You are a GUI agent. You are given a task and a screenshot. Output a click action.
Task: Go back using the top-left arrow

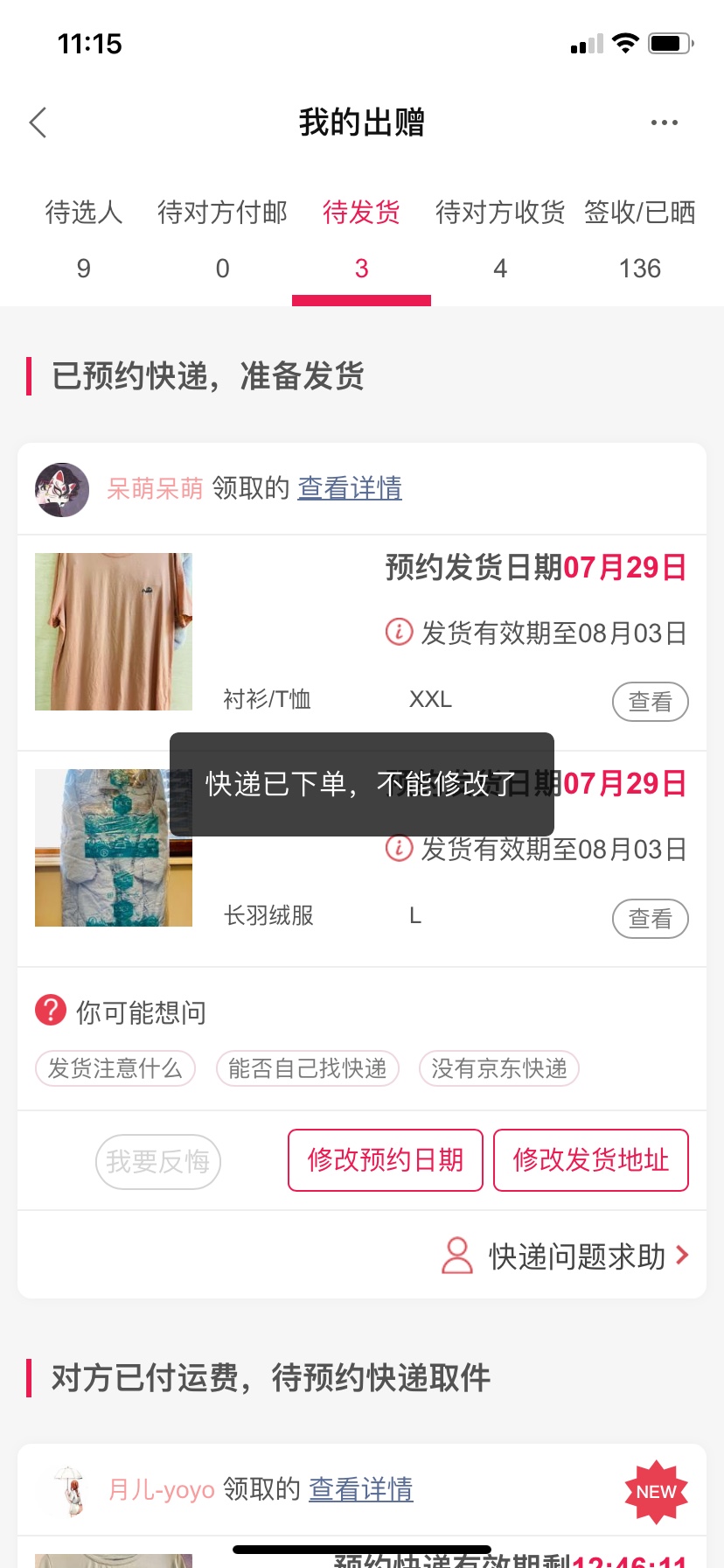click(38, 123)
